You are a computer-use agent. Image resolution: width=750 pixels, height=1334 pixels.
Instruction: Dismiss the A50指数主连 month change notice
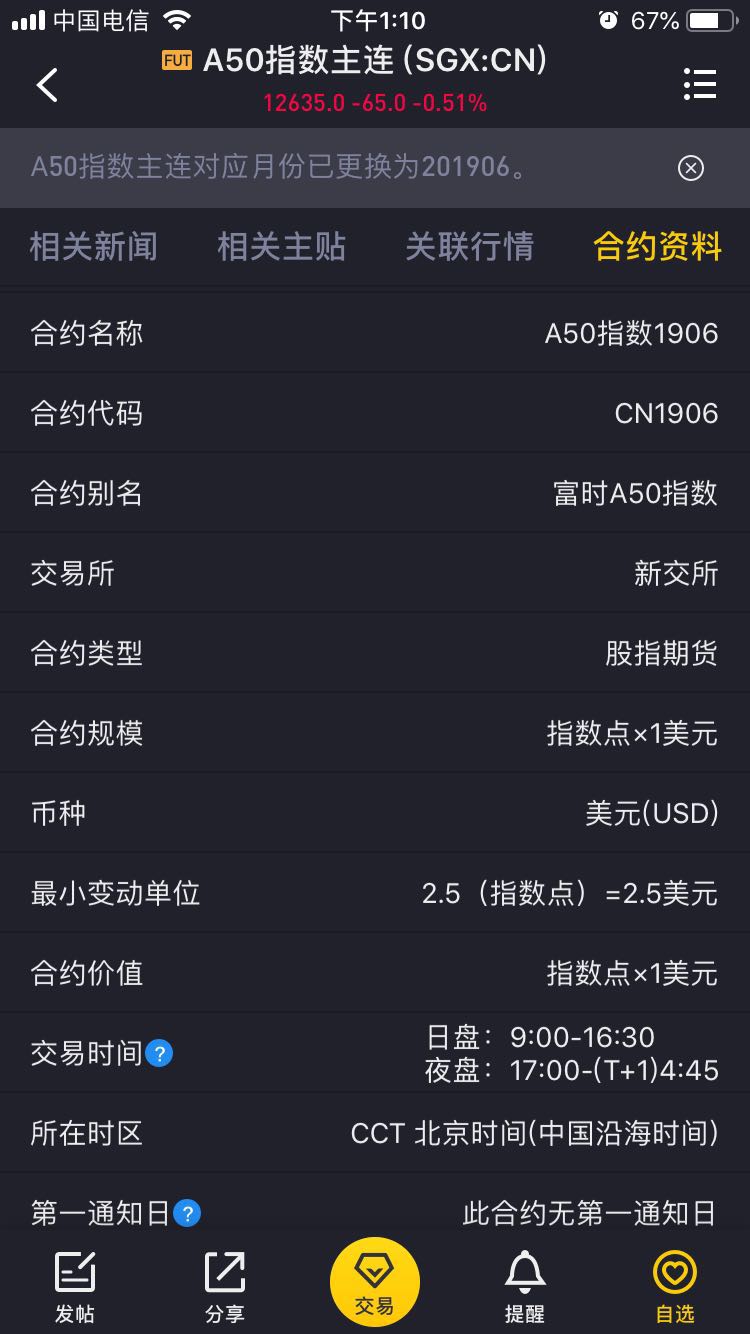(x=690, y=168)
